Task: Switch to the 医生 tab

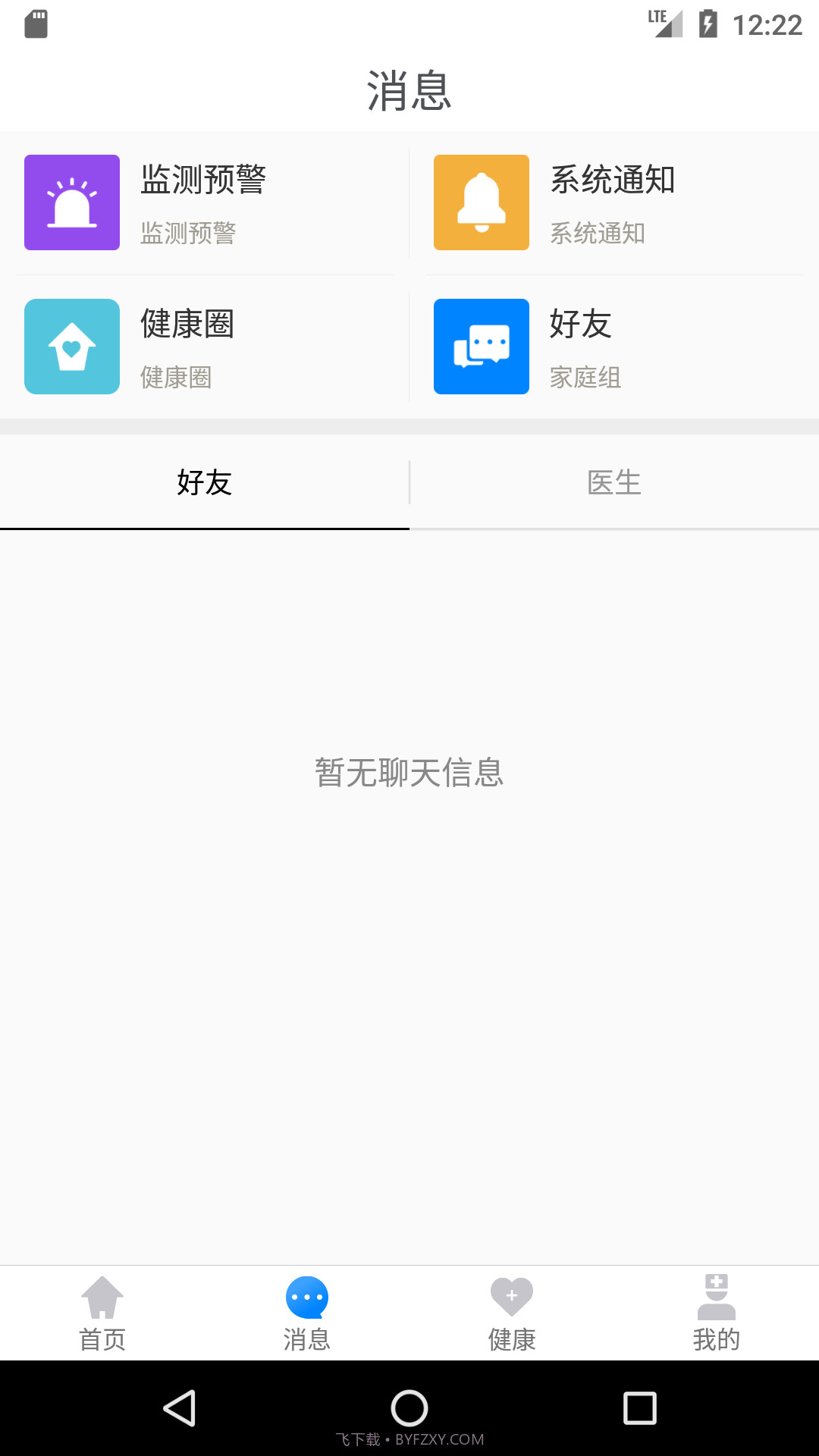Action: [614, 482]
